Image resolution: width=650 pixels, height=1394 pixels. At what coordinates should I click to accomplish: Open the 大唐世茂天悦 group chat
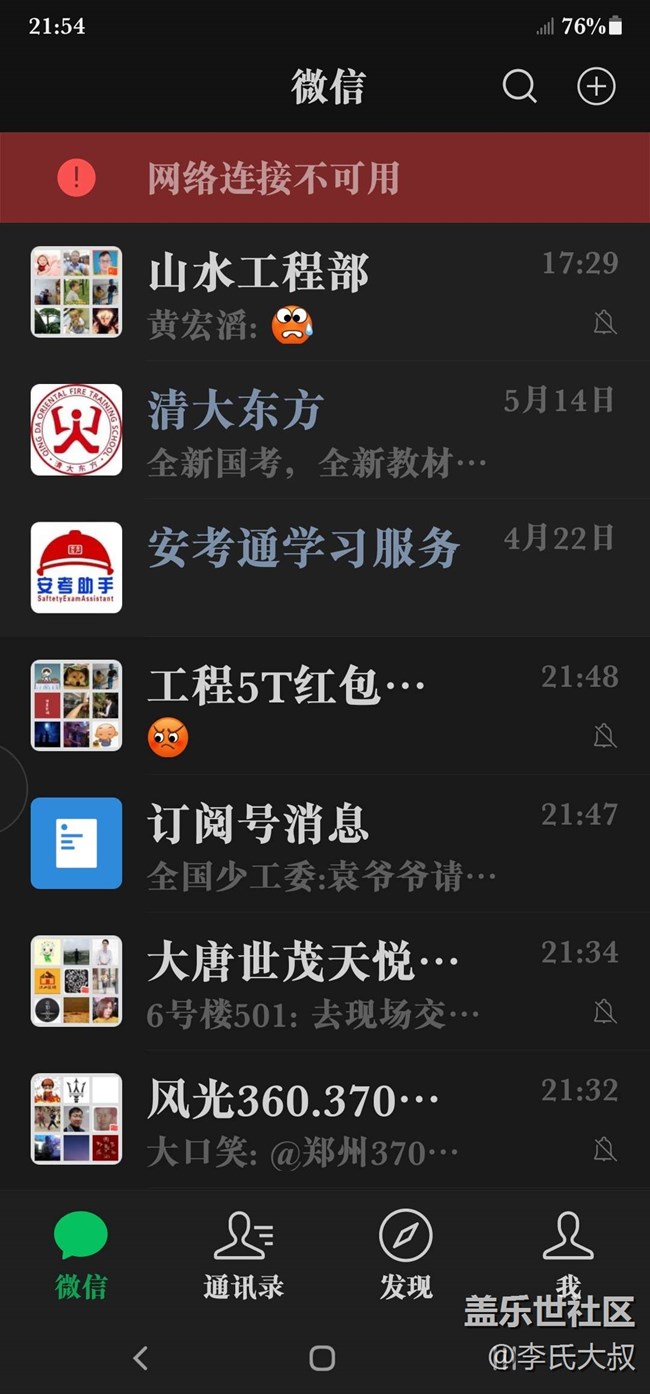pos(325,981)
